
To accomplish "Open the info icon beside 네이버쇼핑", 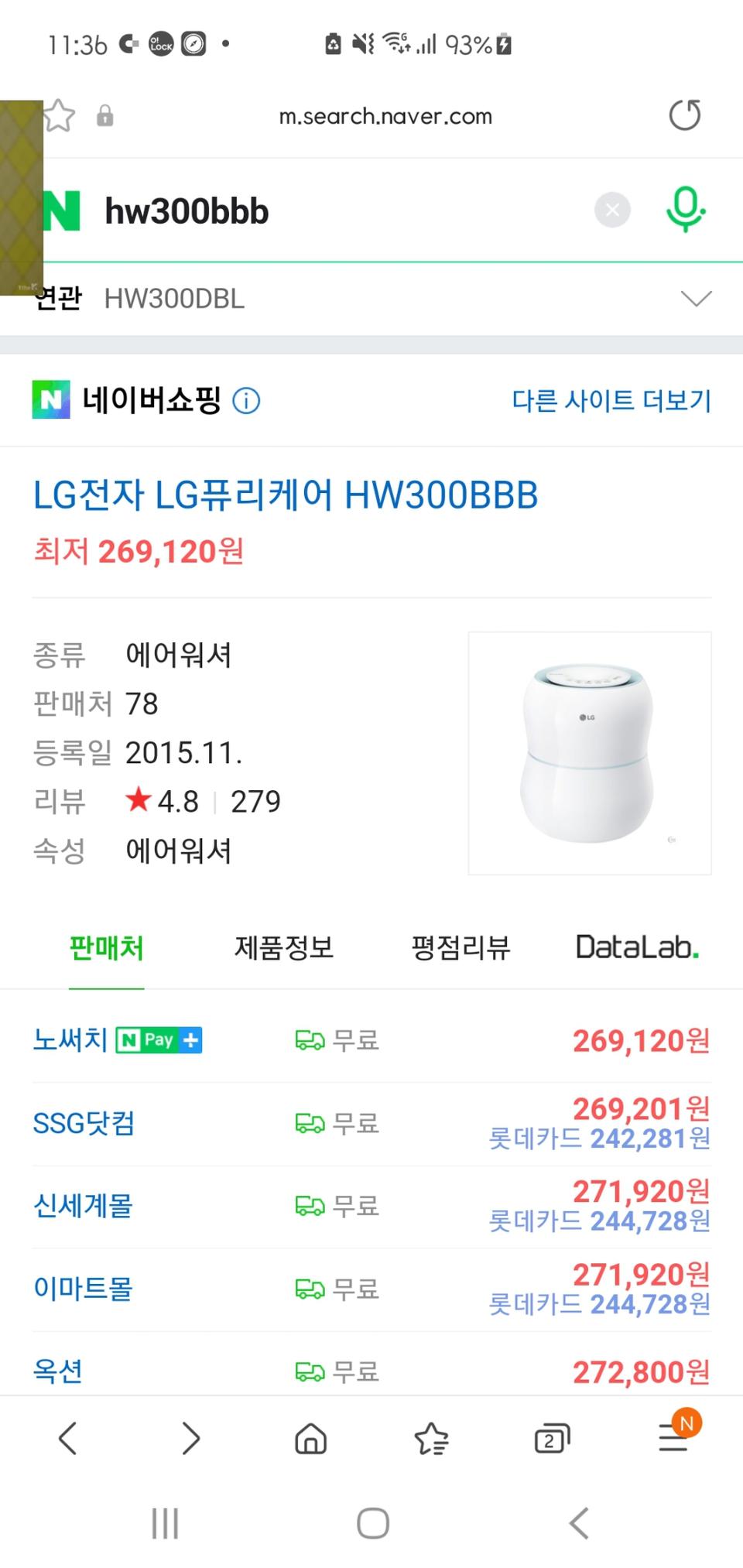I will [x=246, y=401].
